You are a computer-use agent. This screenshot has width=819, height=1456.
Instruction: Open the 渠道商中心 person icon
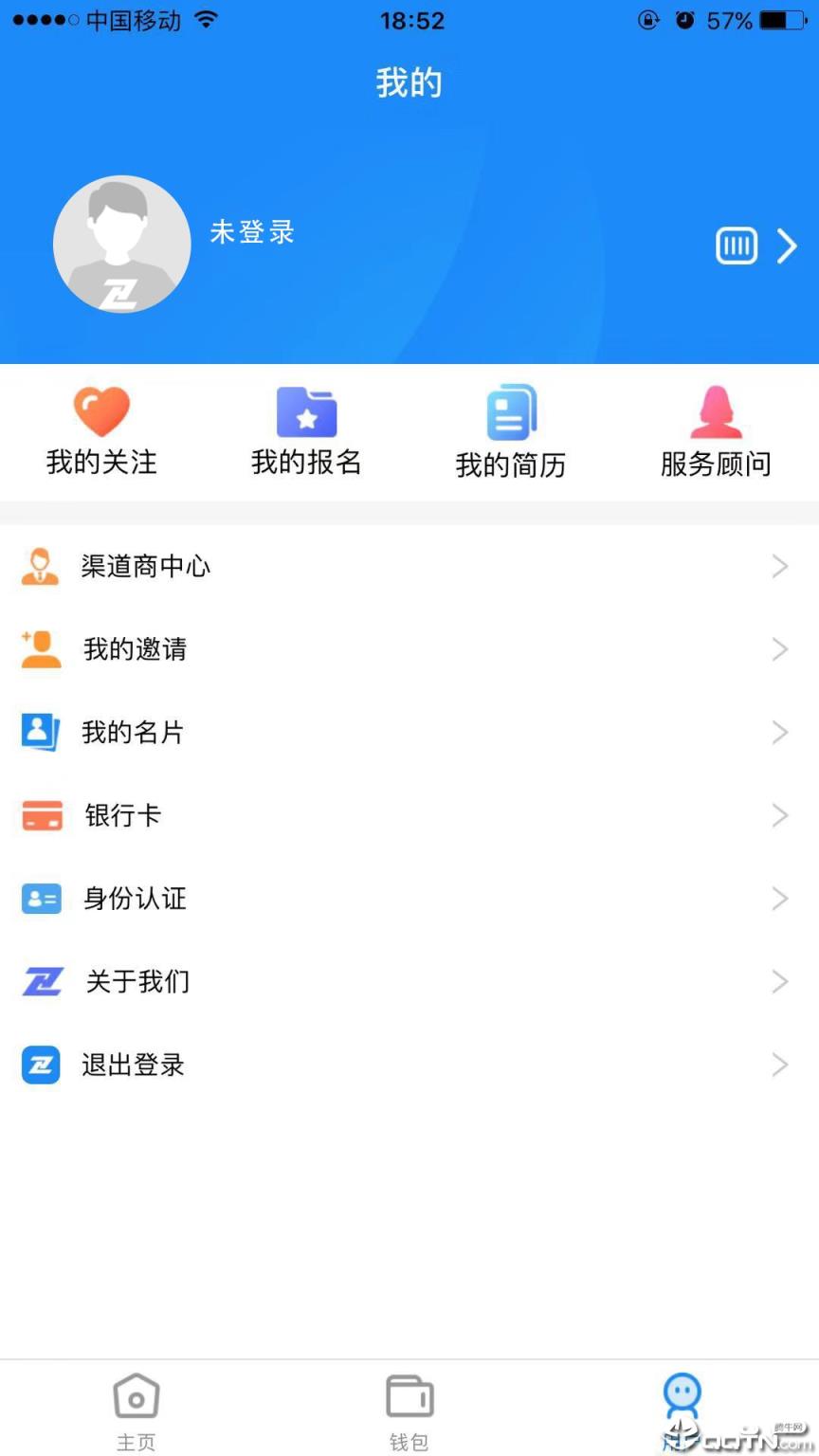[x=41, y=566]
